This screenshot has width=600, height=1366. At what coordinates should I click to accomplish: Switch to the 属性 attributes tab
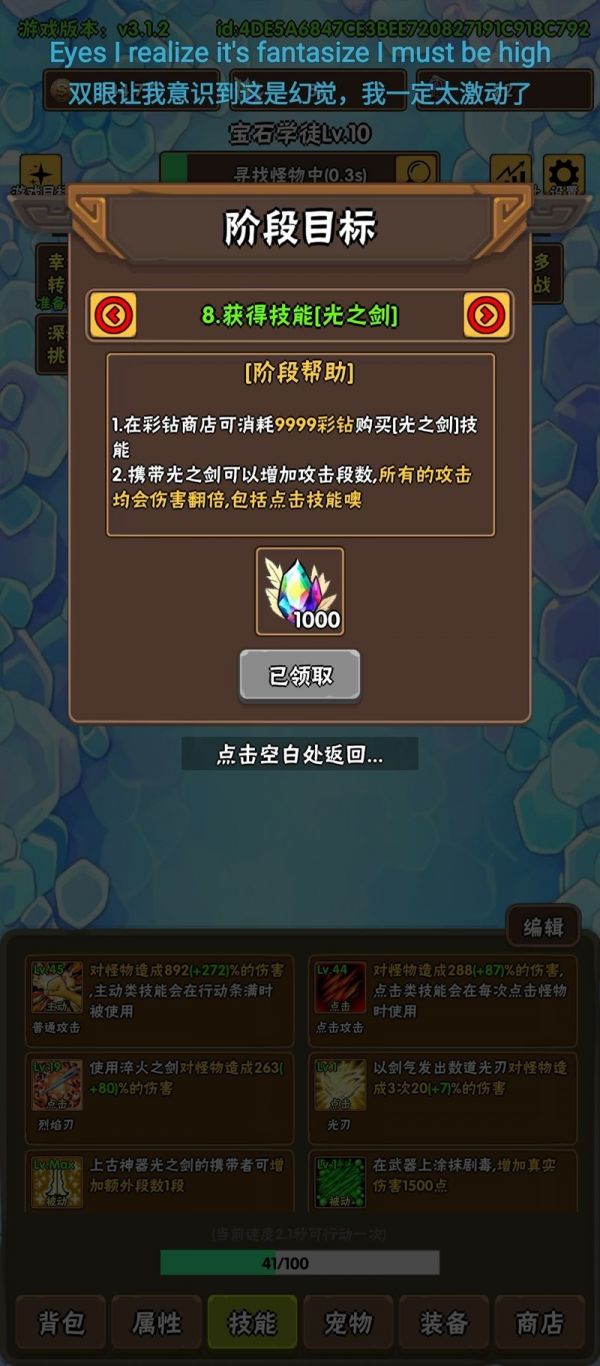pos(157,1323)
